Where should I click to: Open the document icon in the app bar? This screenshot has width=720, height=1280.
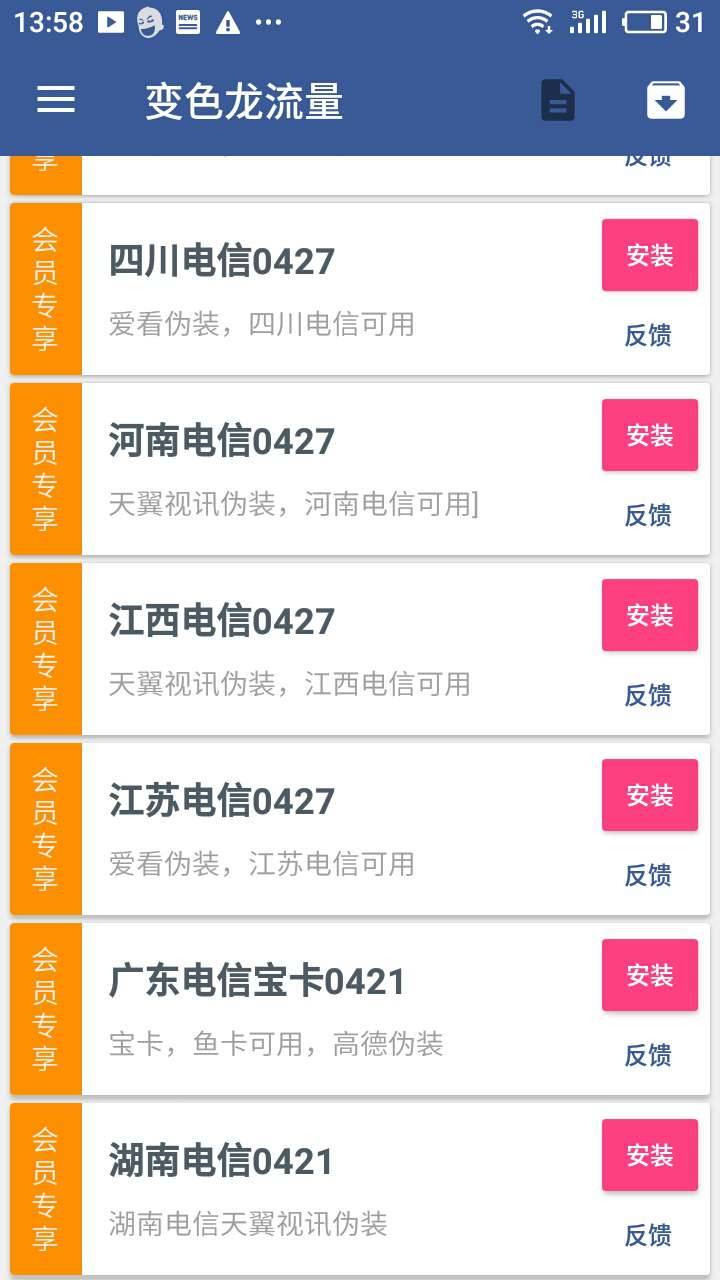558,100
